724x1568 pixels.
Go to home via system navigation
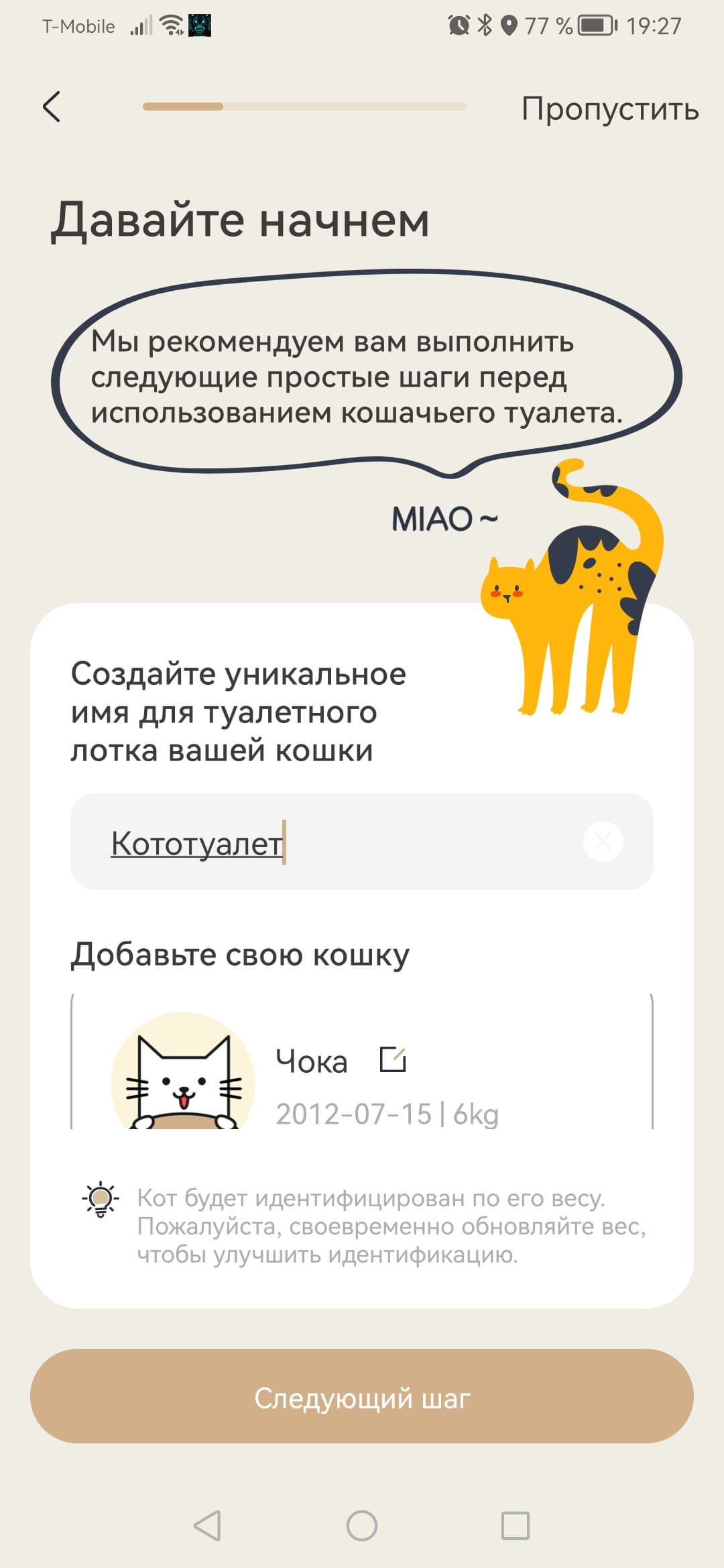362,1526
